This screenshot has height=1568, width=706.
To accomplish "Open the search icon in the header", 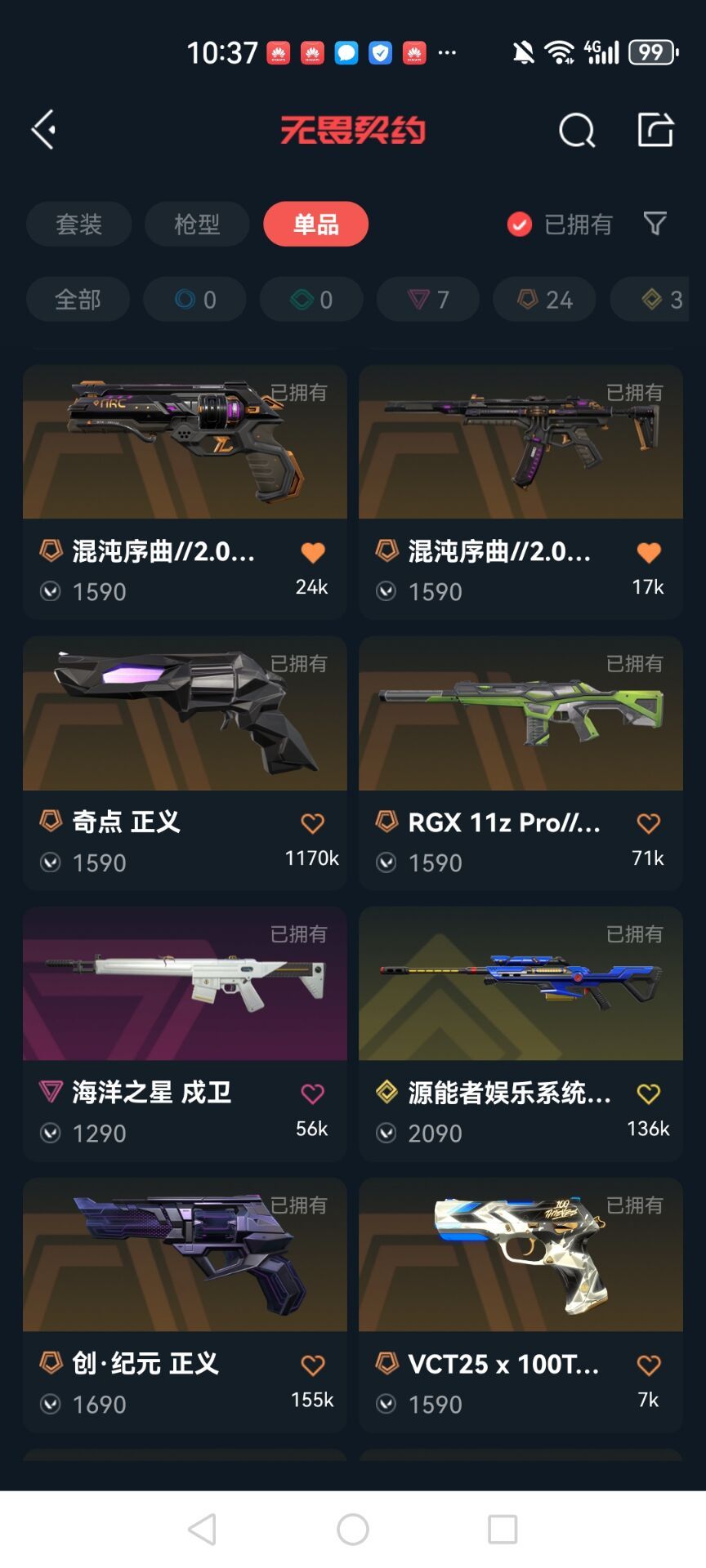I will pos(576,130).
